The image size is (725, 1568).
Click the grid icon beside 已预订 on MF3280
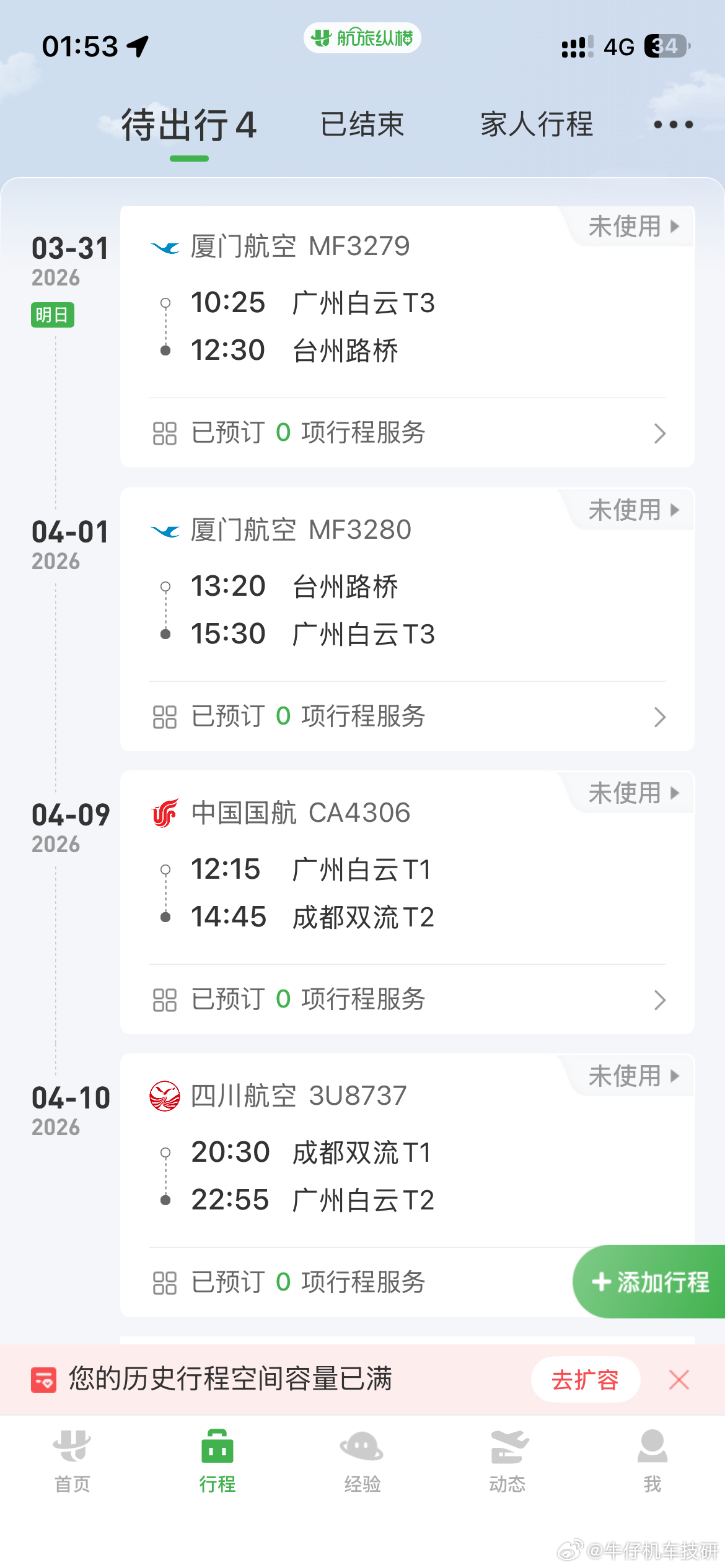click(x=164, y=716)
